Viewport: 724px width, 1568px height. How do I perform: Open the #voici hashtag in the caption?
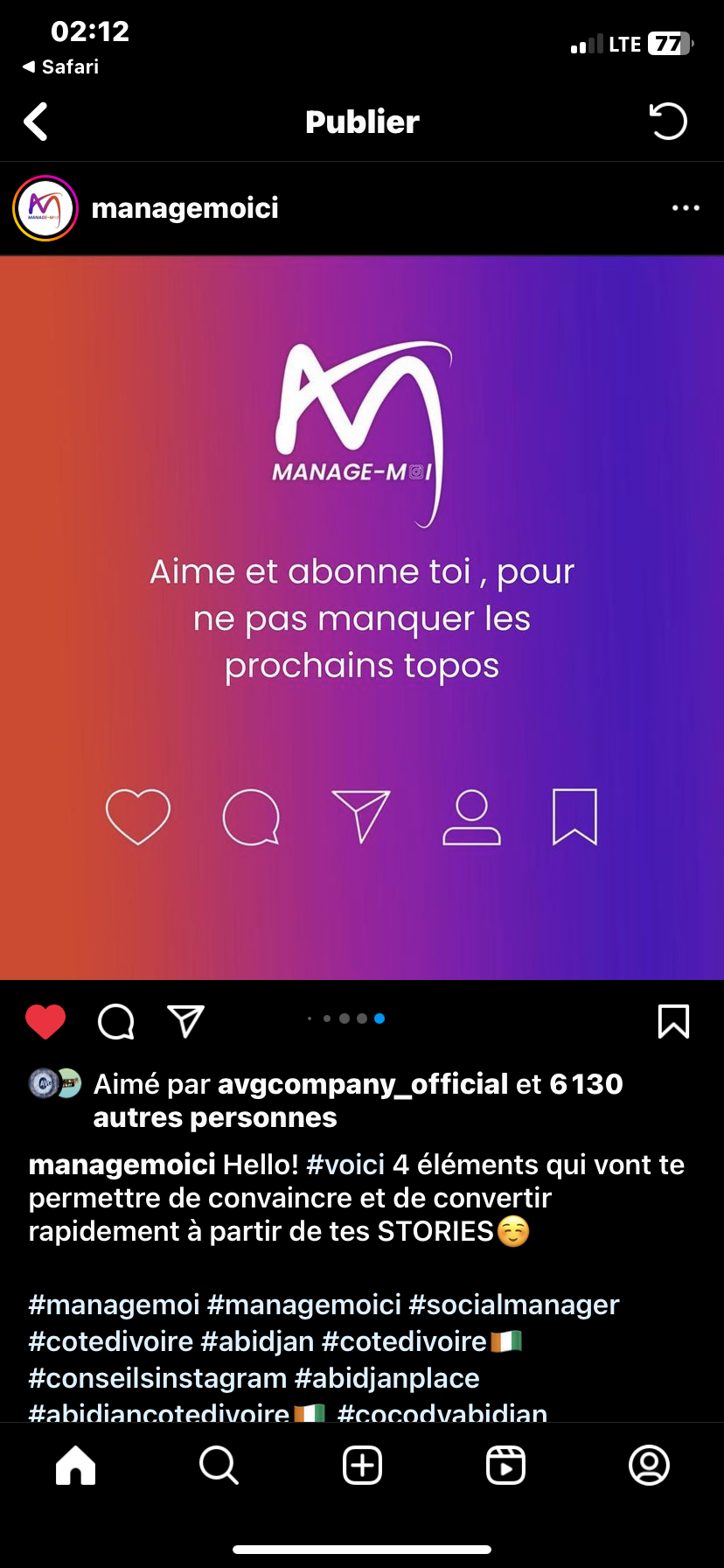point(345,1165)
